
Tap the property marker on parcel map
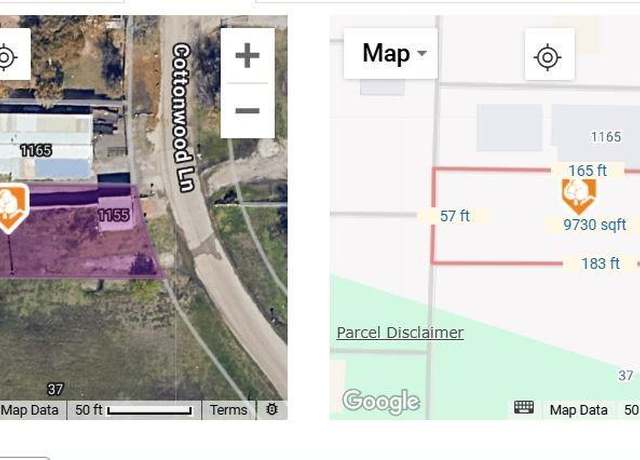point(578,194)
